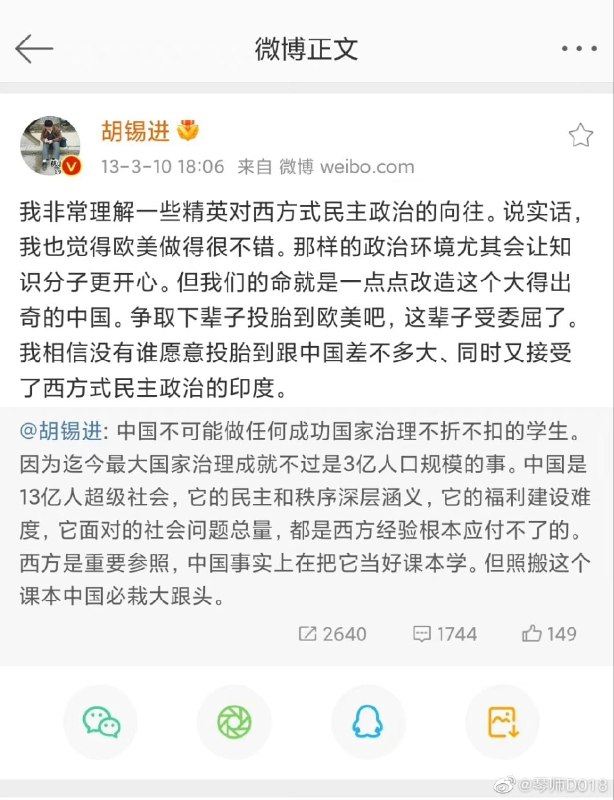The width and height of the screenshot is (614, 800).
Task: View the 1744 comments
Action: [445, 634]
